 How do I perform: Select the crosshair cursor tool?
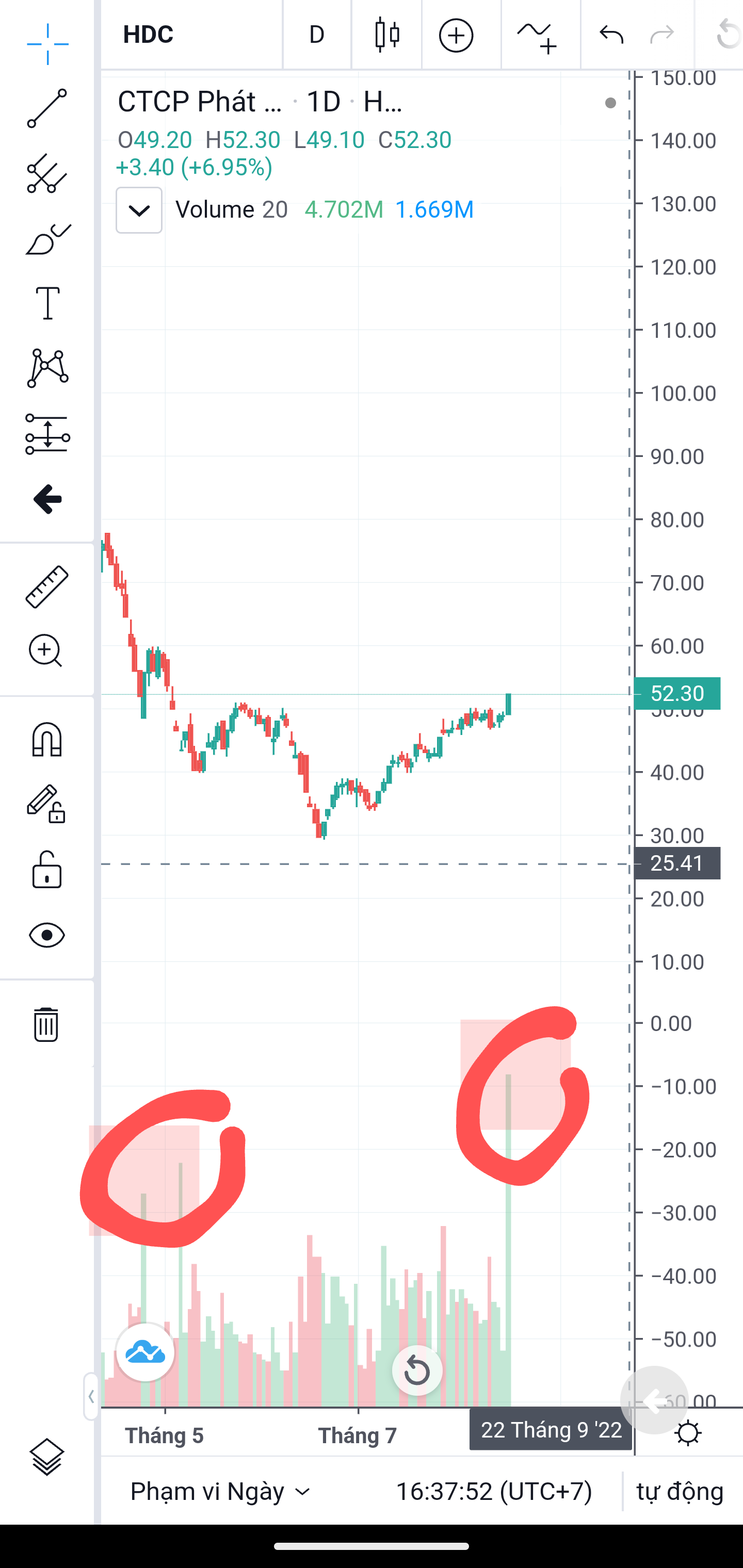click(x=47, y=44)
